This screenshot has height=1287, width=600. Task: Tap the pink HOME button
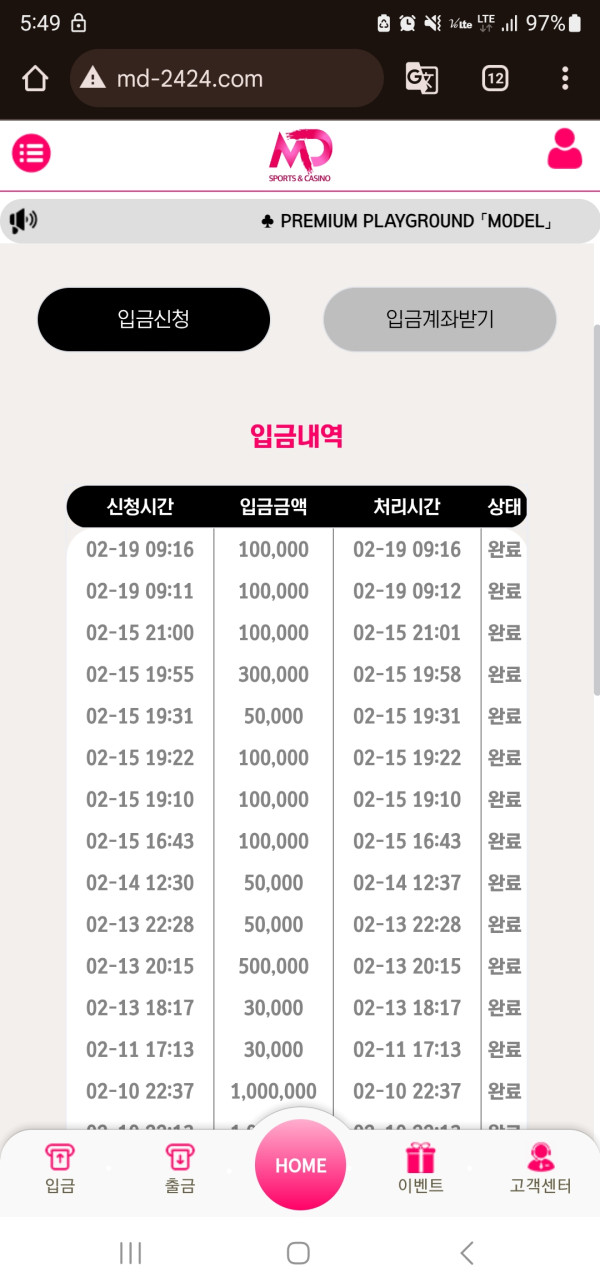pyautogui.click(x=300, y=1166)
